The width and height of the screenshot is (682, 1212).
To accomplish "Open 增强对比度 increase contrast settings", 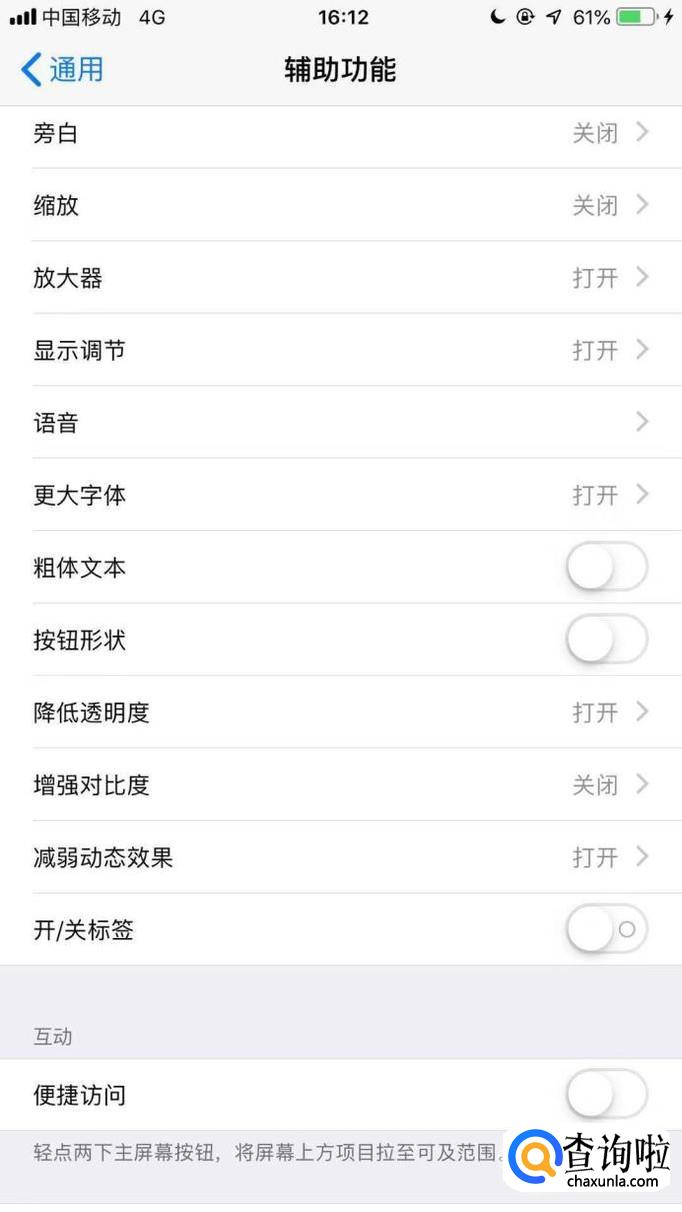I will click(x=340, y=785).
